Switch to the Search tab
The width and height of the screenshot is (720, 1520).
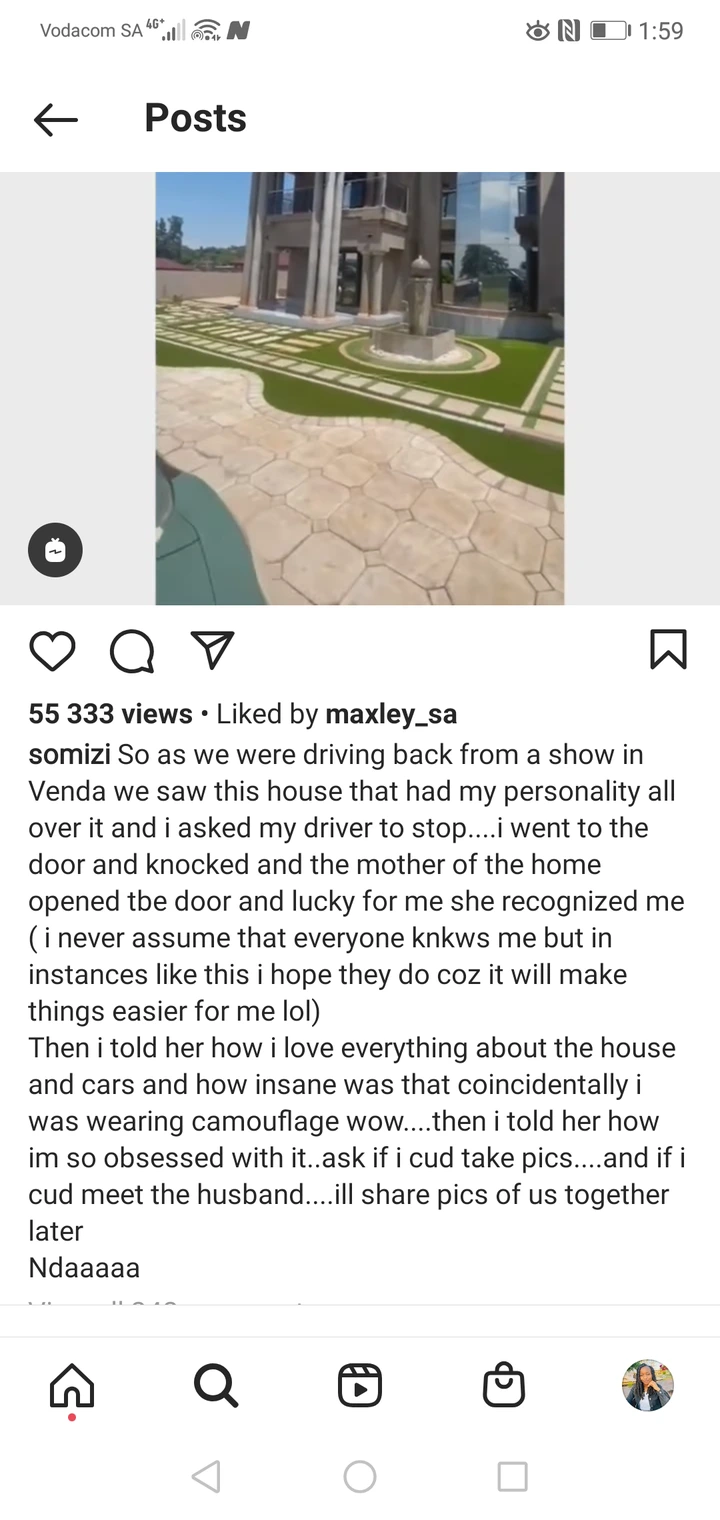point(216,1386)
